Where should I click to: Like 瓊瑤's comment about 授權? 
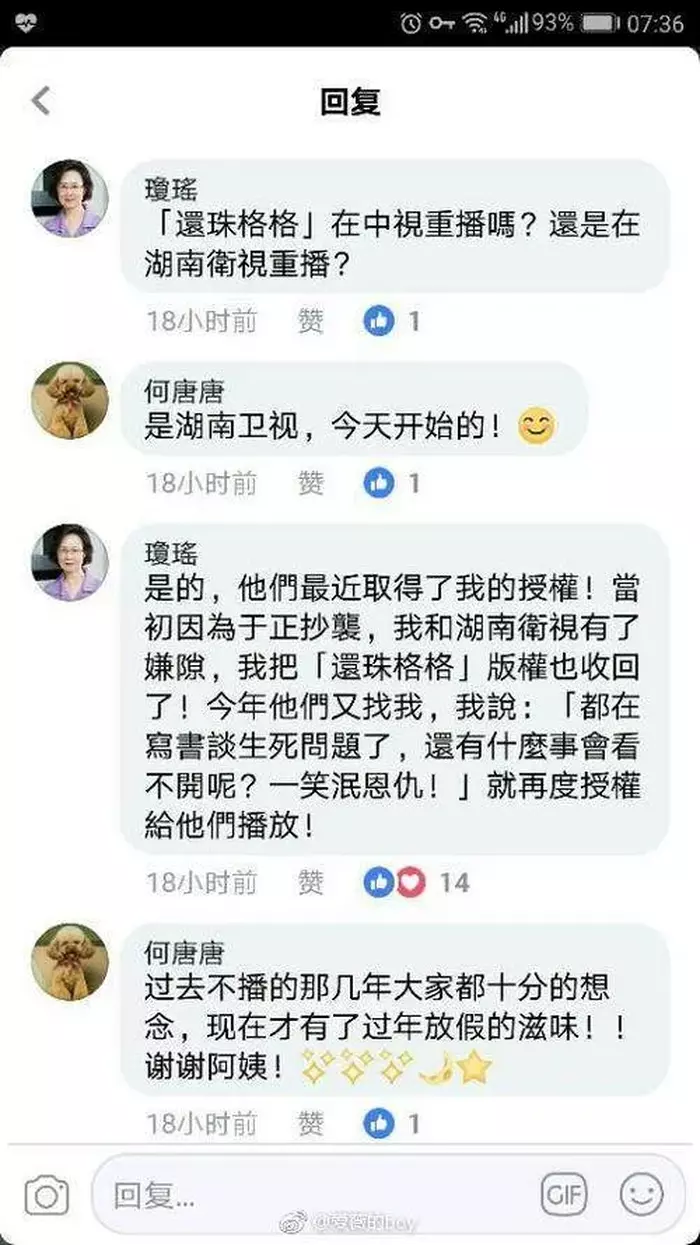[311, 882]
